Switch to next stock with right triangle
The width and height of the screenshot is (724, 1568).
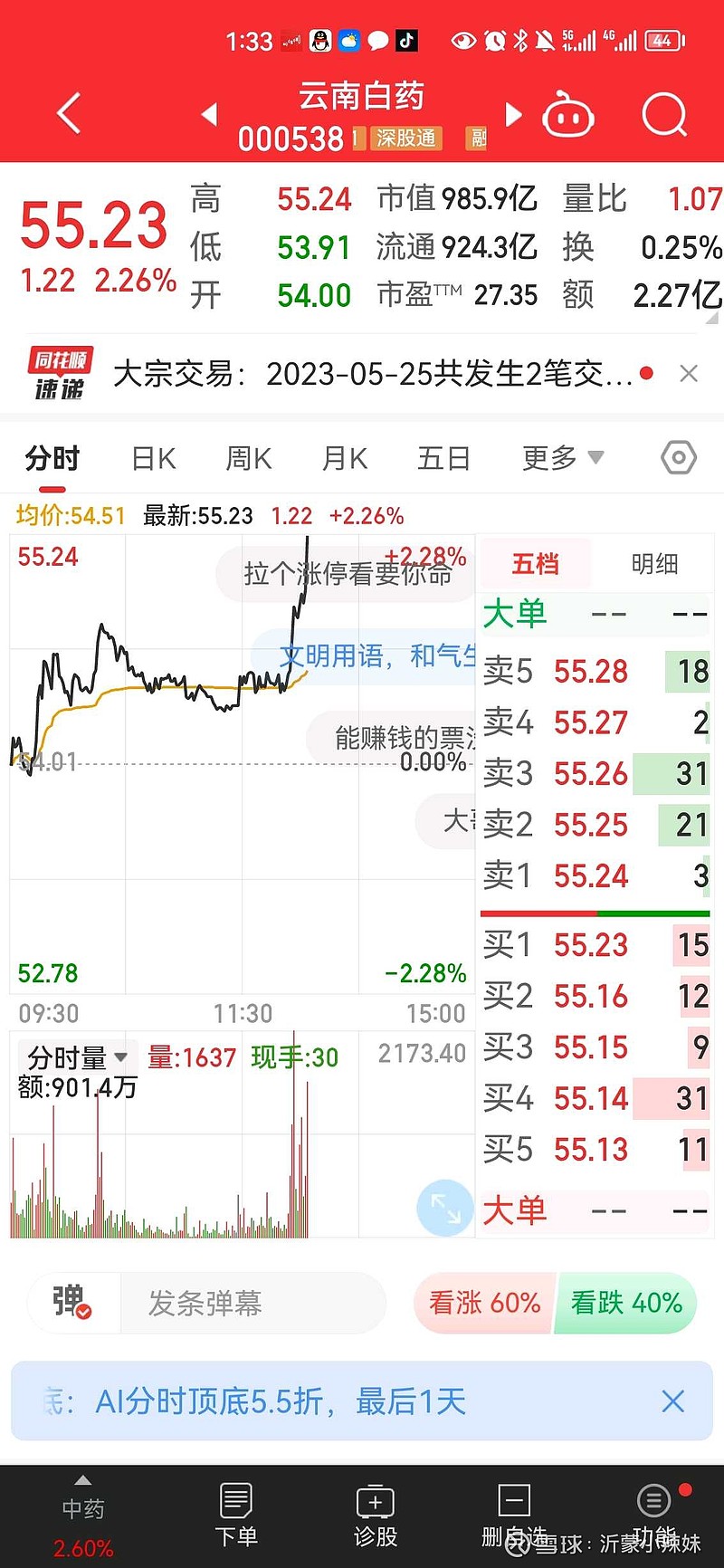pyautogui.click(x=513, y=114)
